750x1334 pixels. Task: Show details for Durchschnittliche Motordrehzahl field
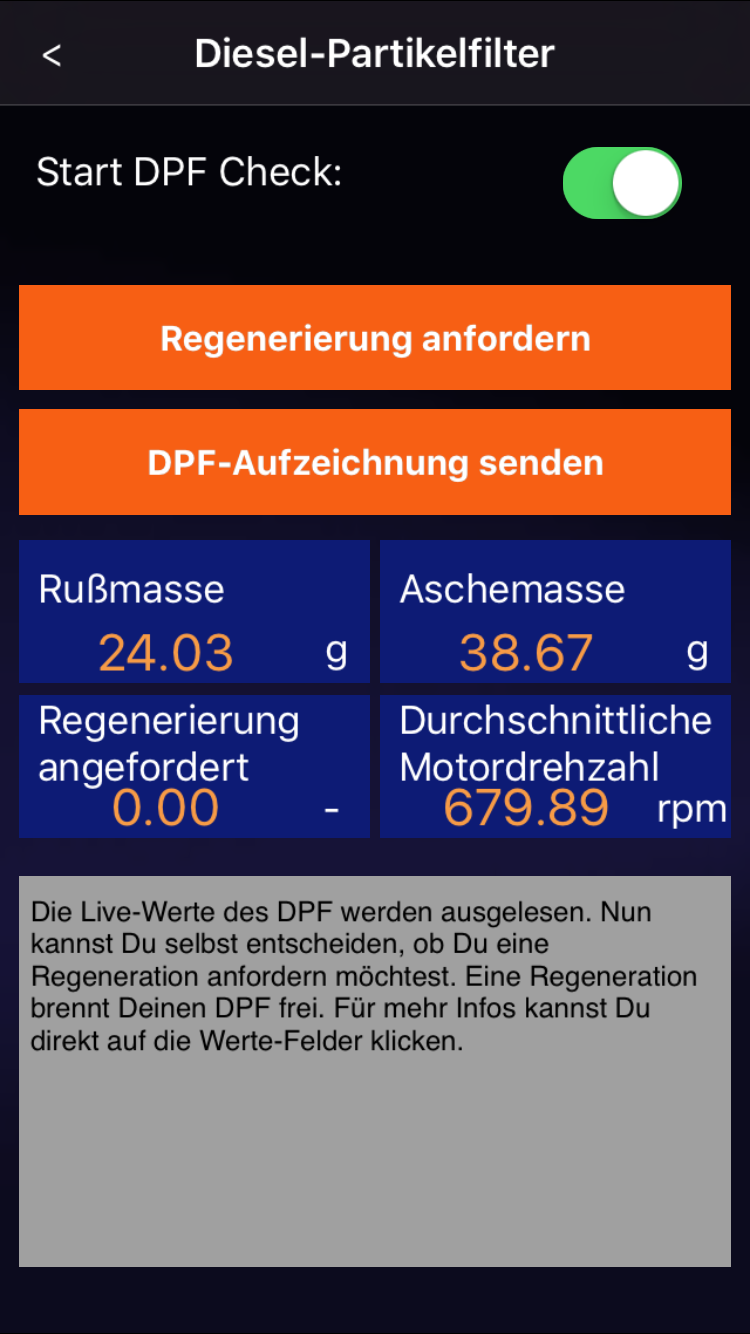[555, 766]
